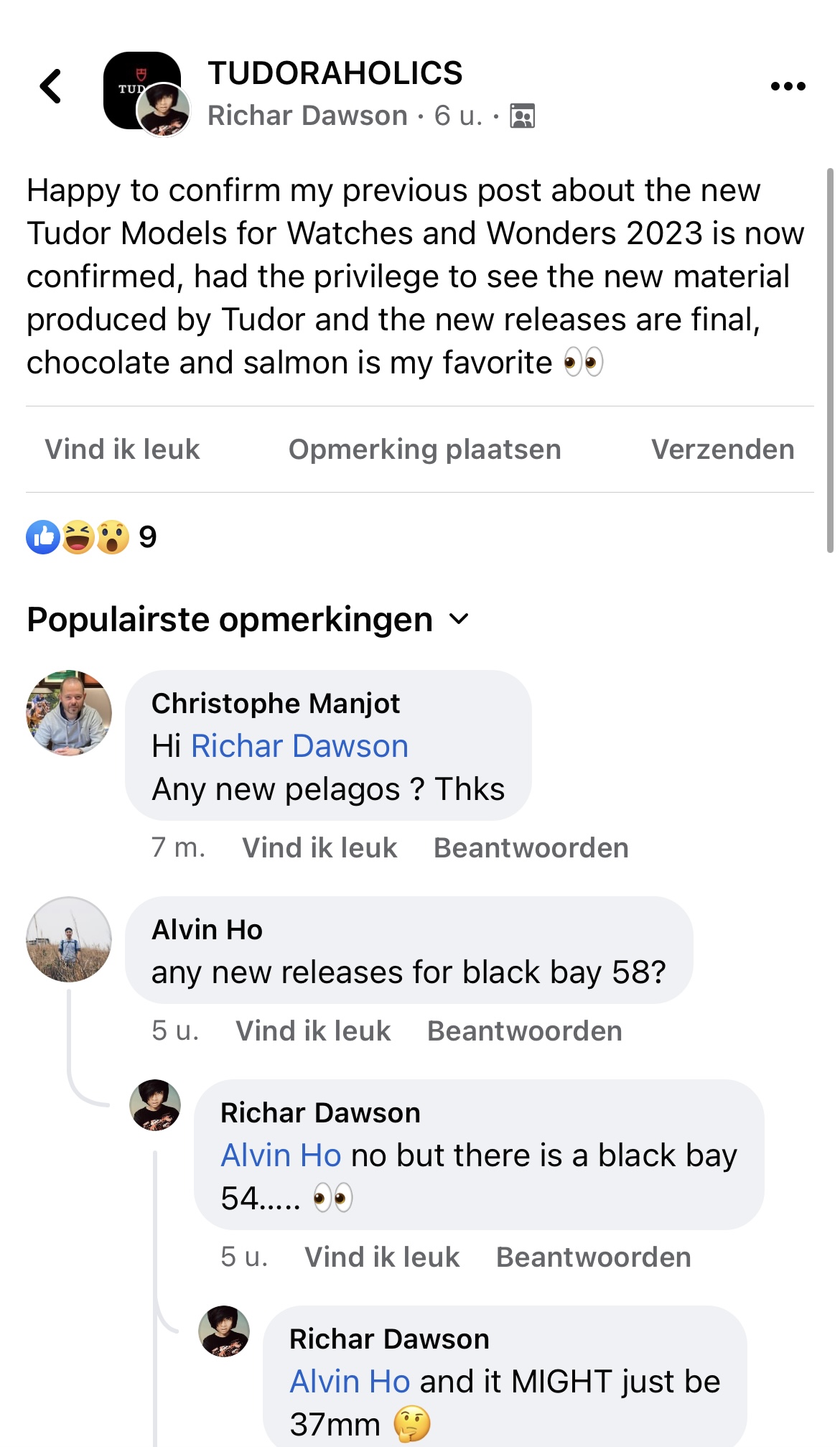Share the post via Verzenden

tap(722, 450)
